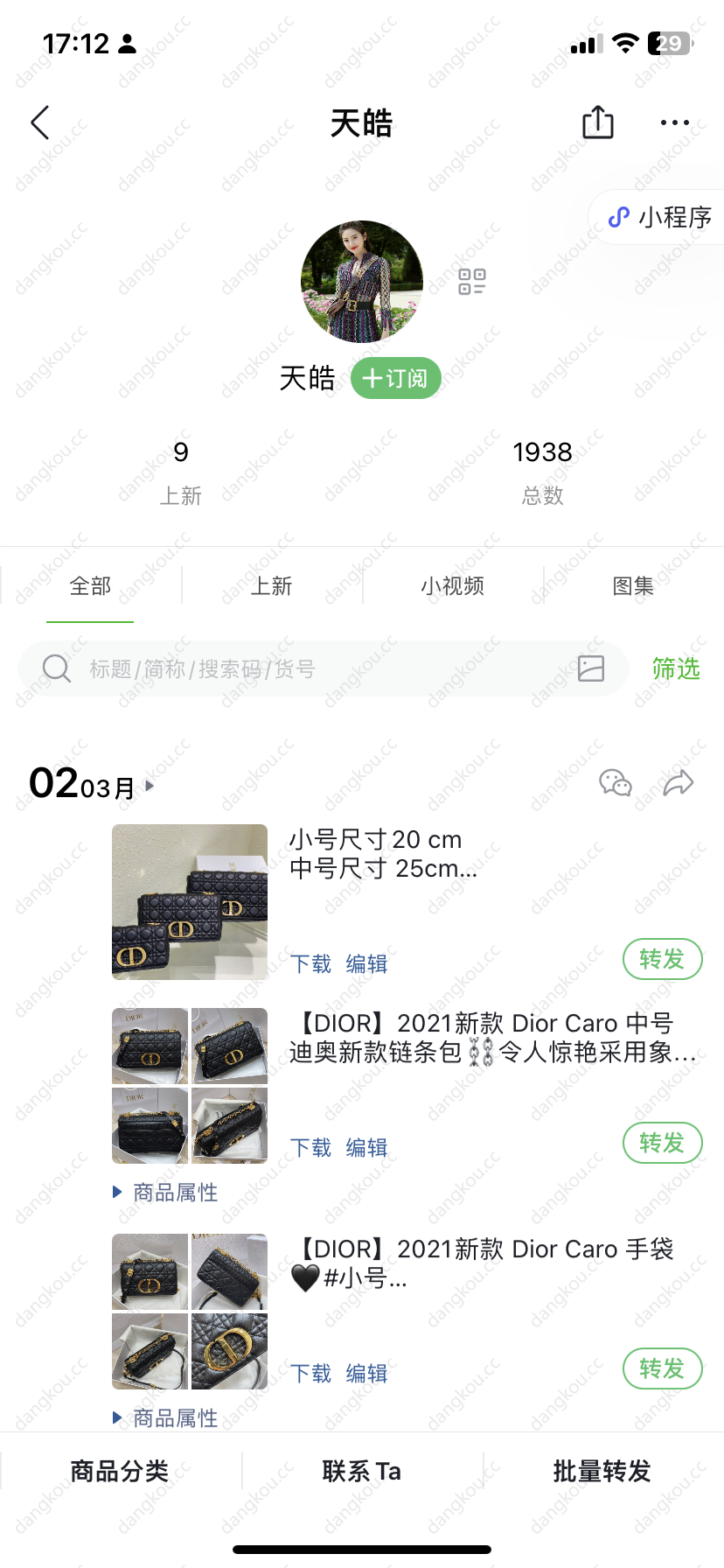Switch to the 图集 tab

(x=633, y=585)
